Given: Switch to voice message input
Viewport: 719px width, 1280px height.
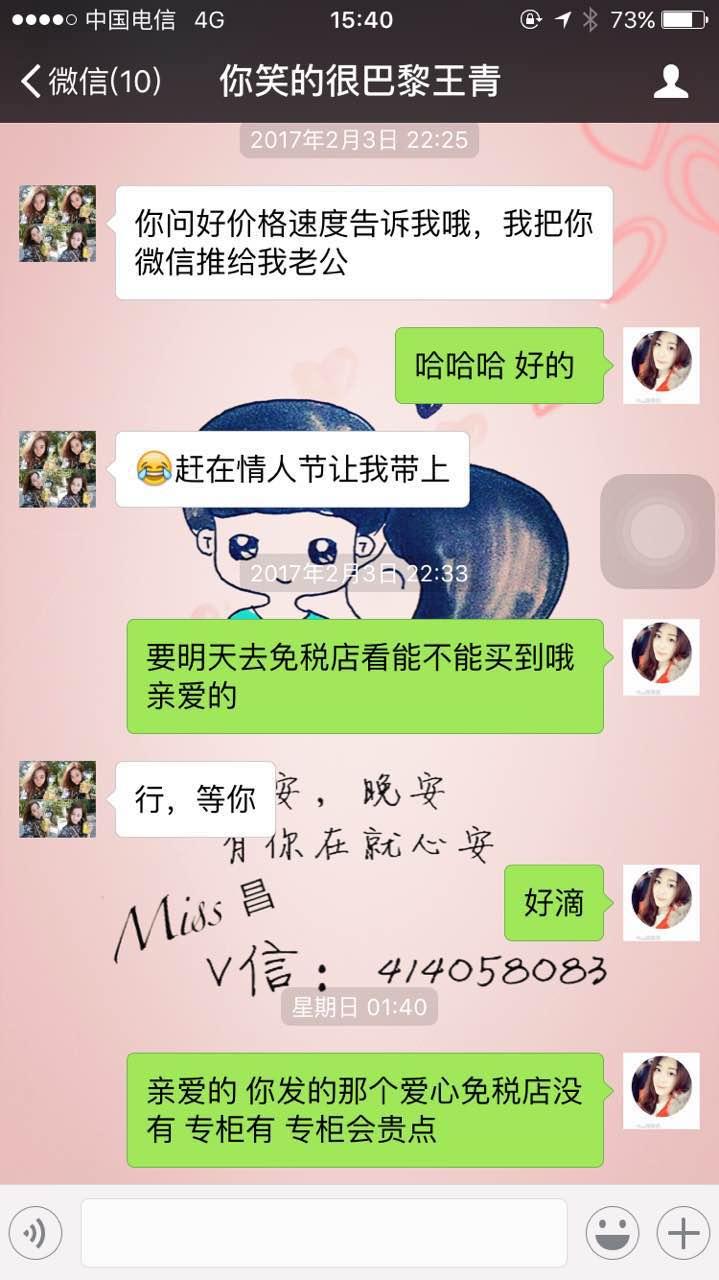Looking at the screenshot, I should 35,1233.
